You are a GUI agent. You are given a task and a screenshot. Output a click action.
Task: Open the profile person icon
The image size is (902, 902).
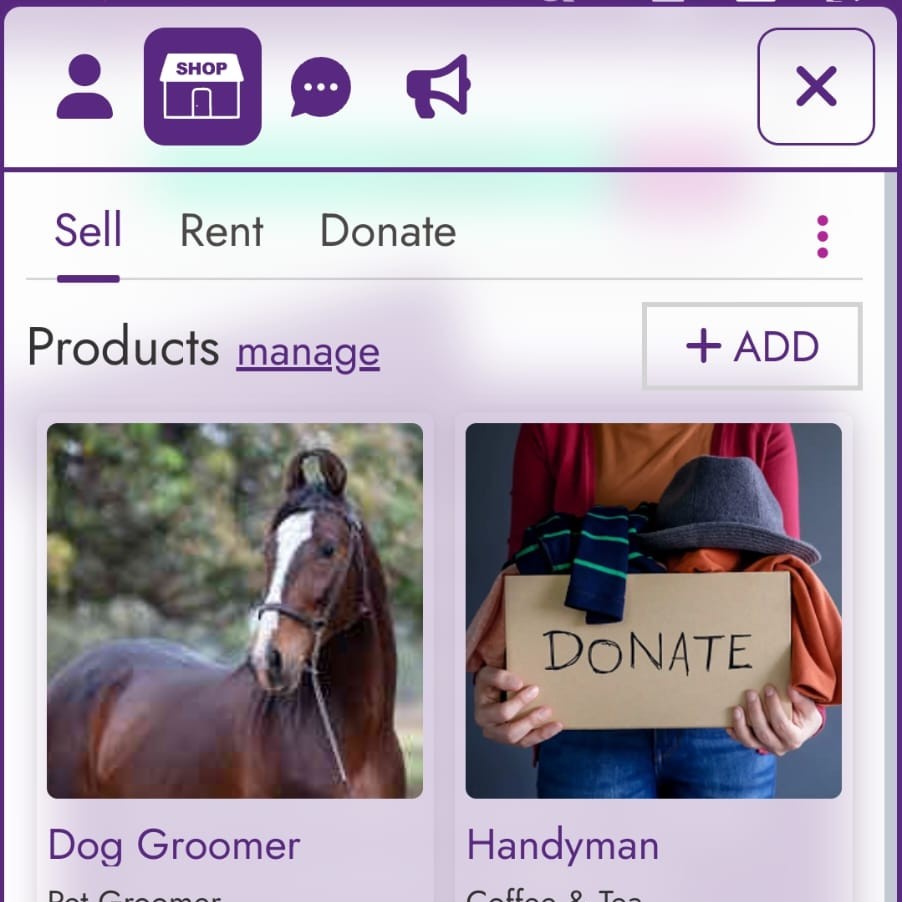85,87
